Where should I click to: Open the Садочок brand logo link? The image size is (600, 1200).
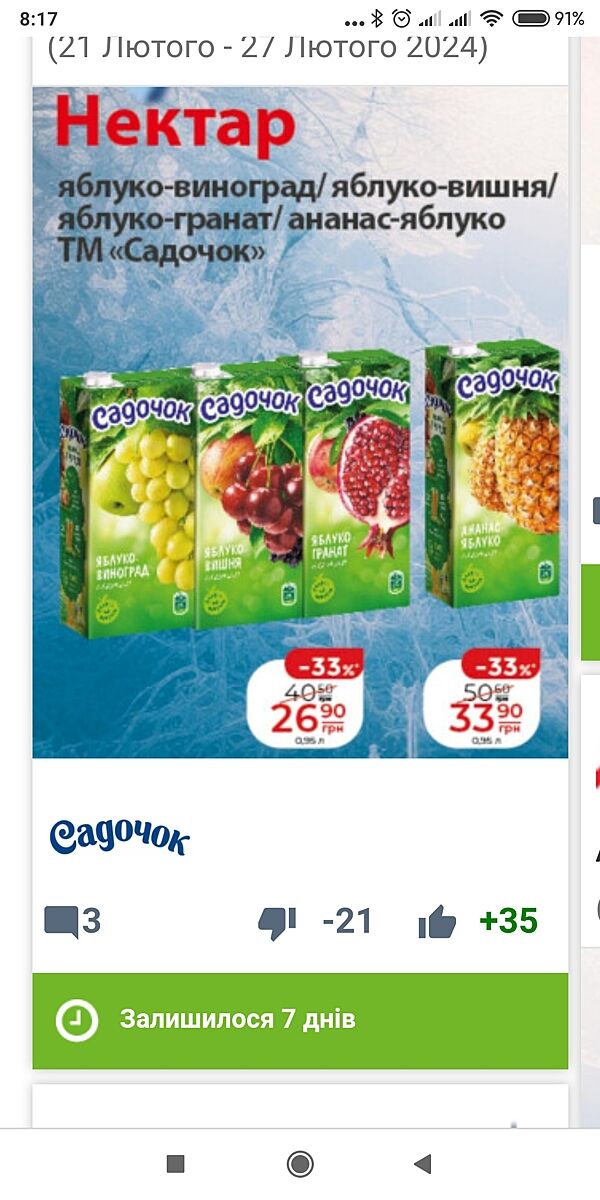tap(119, 836)
